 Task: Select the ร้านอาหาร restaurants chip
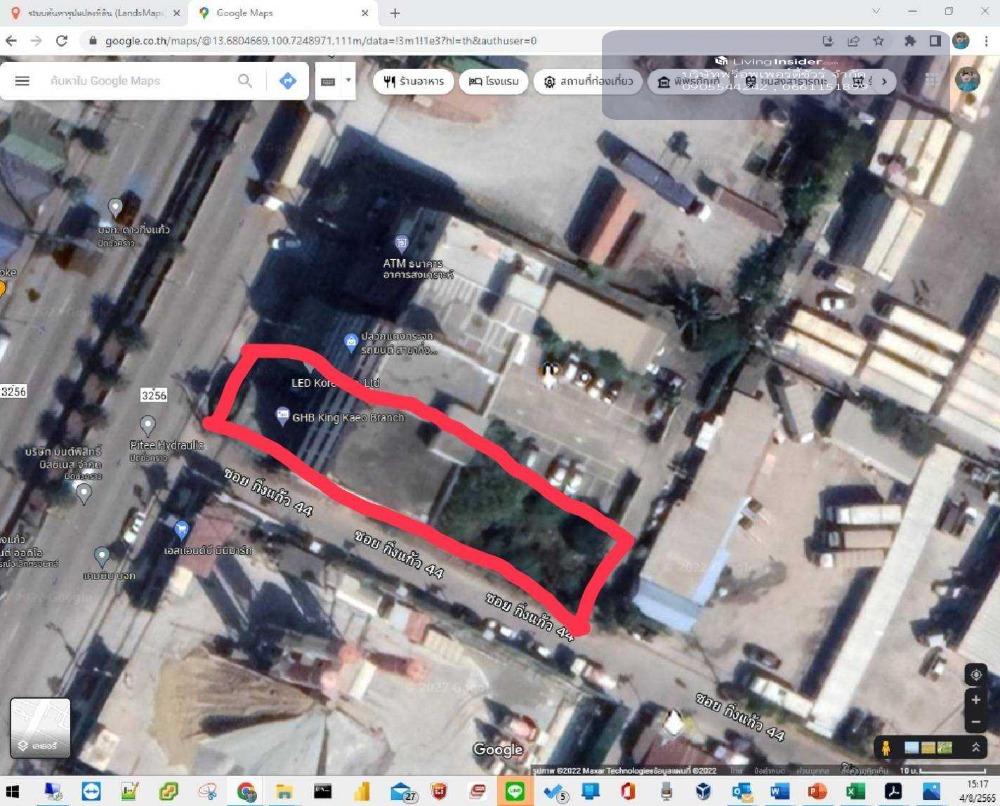(414, 82)
